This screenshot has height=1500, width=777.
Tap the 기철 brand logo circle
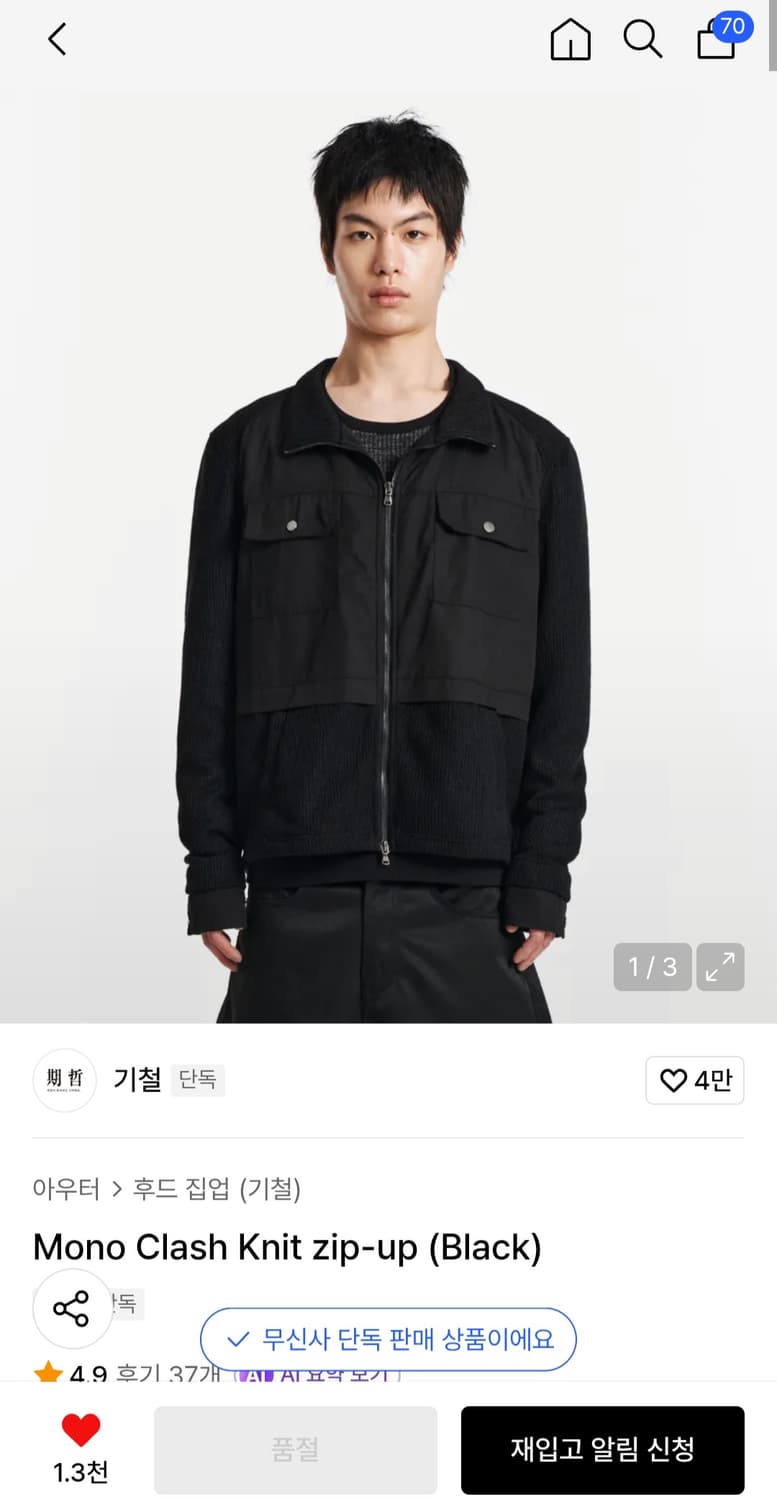pyautogui.click(x=64, y=1081)
